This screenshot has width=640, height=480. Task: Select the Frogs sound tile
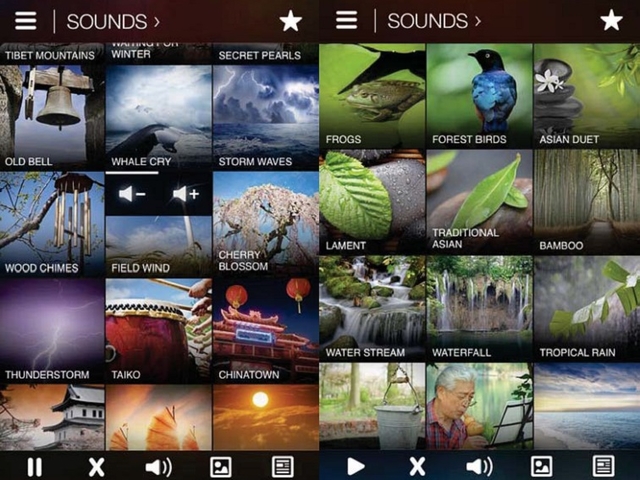tap(372, 96)
